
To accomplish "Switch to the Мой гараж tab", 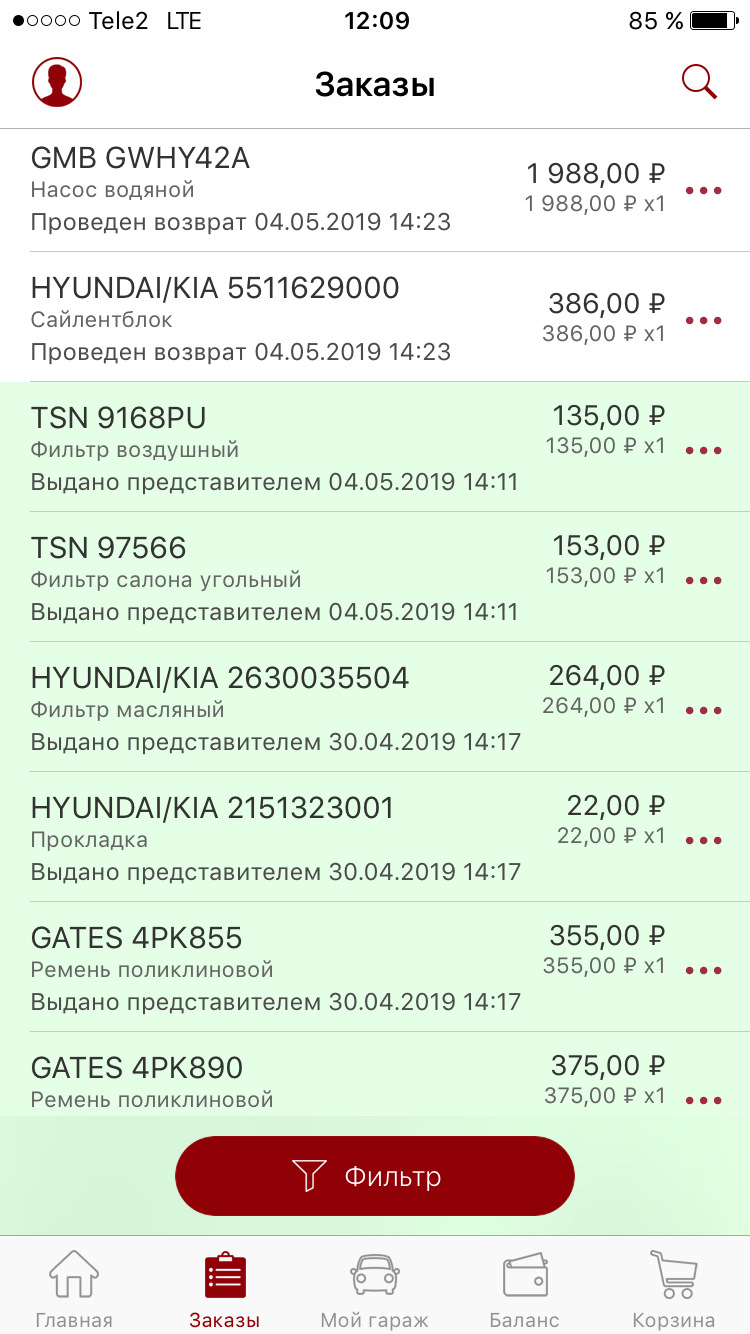I will pos(375,1290).
